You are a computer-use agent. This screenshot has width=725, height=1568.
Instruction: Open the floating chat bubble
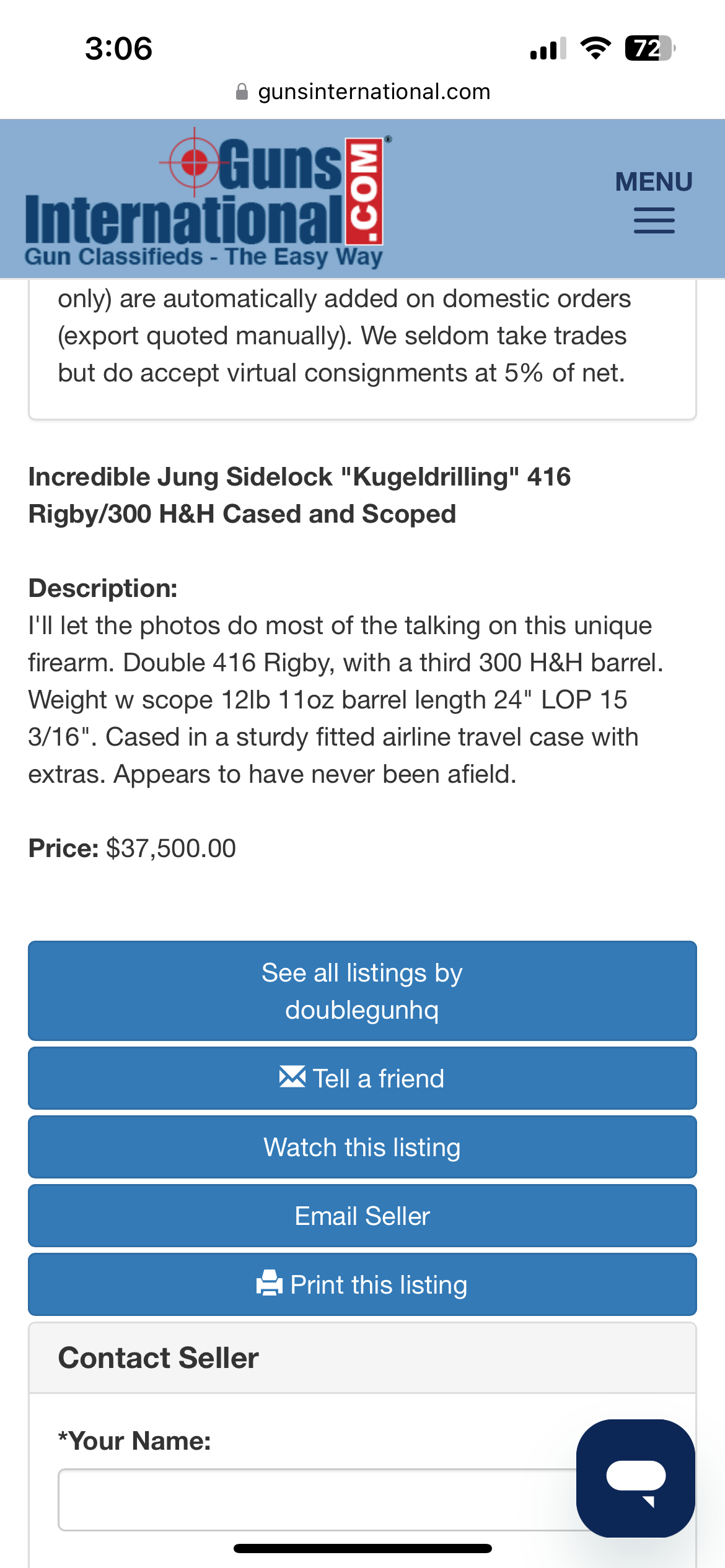point(635,1478)
